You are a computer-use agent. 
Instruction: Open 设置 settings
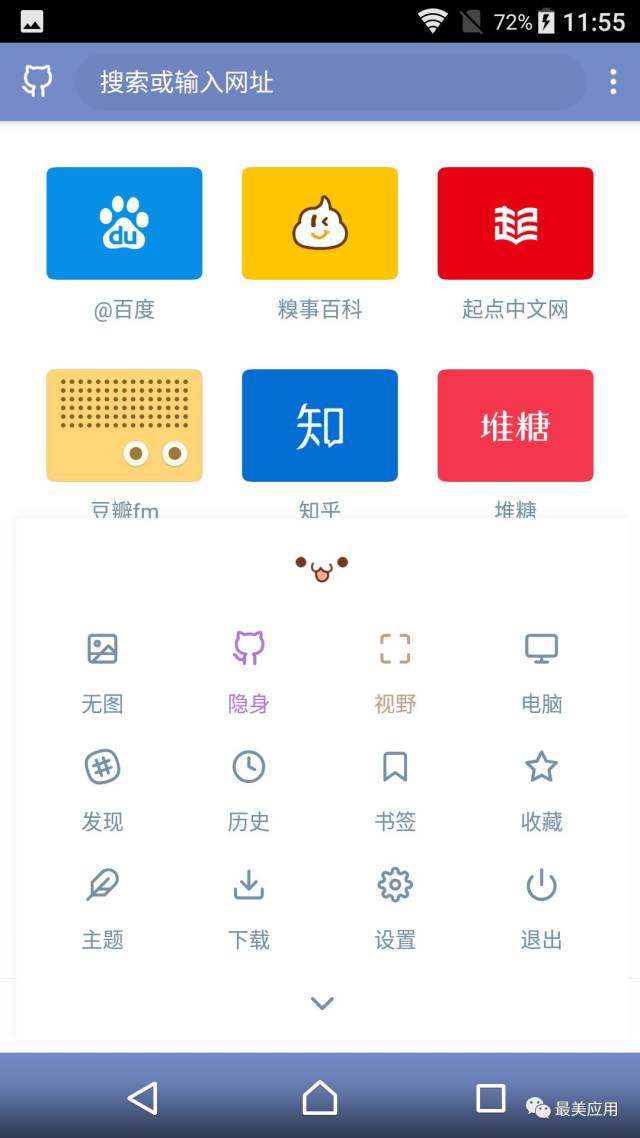tap(395, 909)
